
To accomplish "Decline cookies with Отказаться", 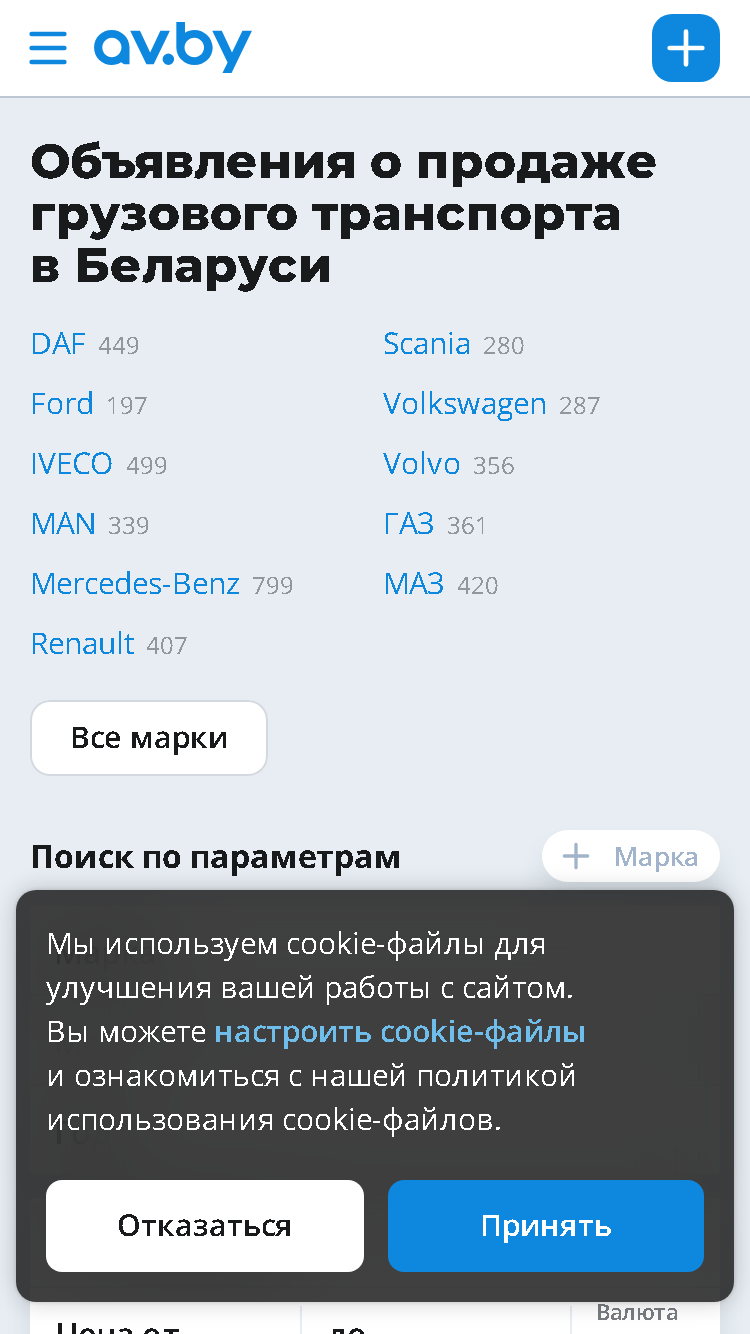I will [205, 1226].
